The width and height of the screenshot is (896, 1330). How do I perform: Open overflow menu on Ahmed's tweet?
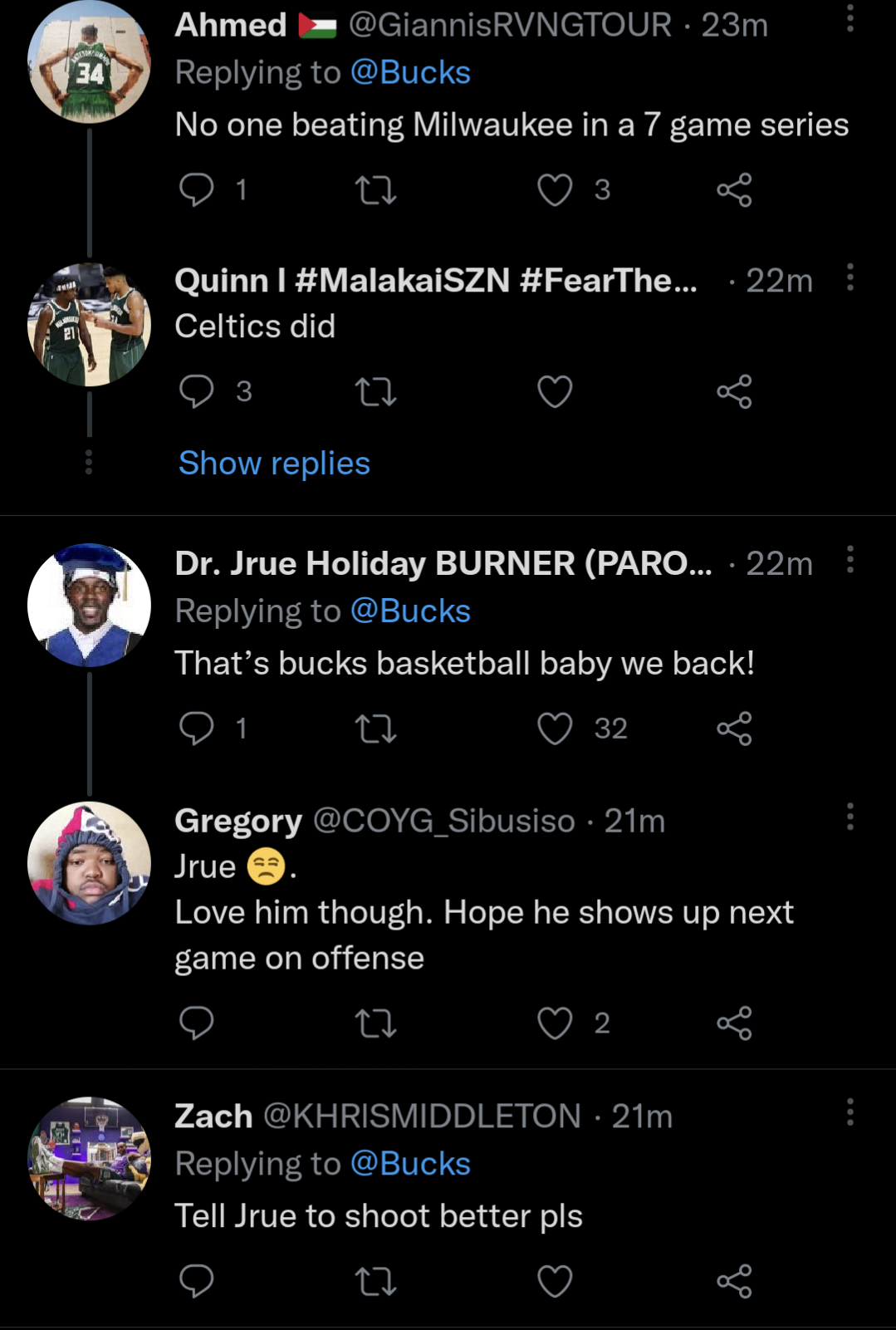[849, 18]
